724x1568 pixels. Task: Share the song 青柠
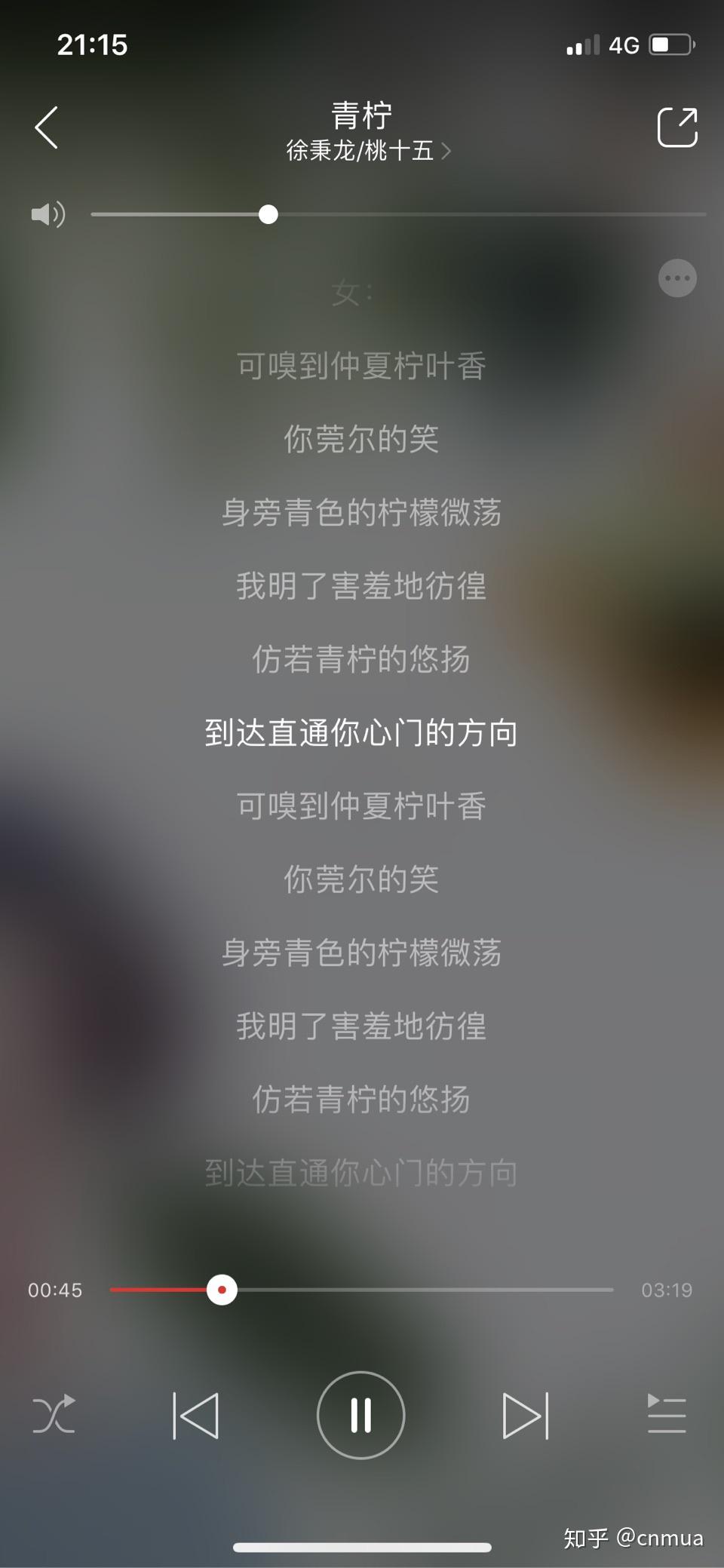click(676, 127)
